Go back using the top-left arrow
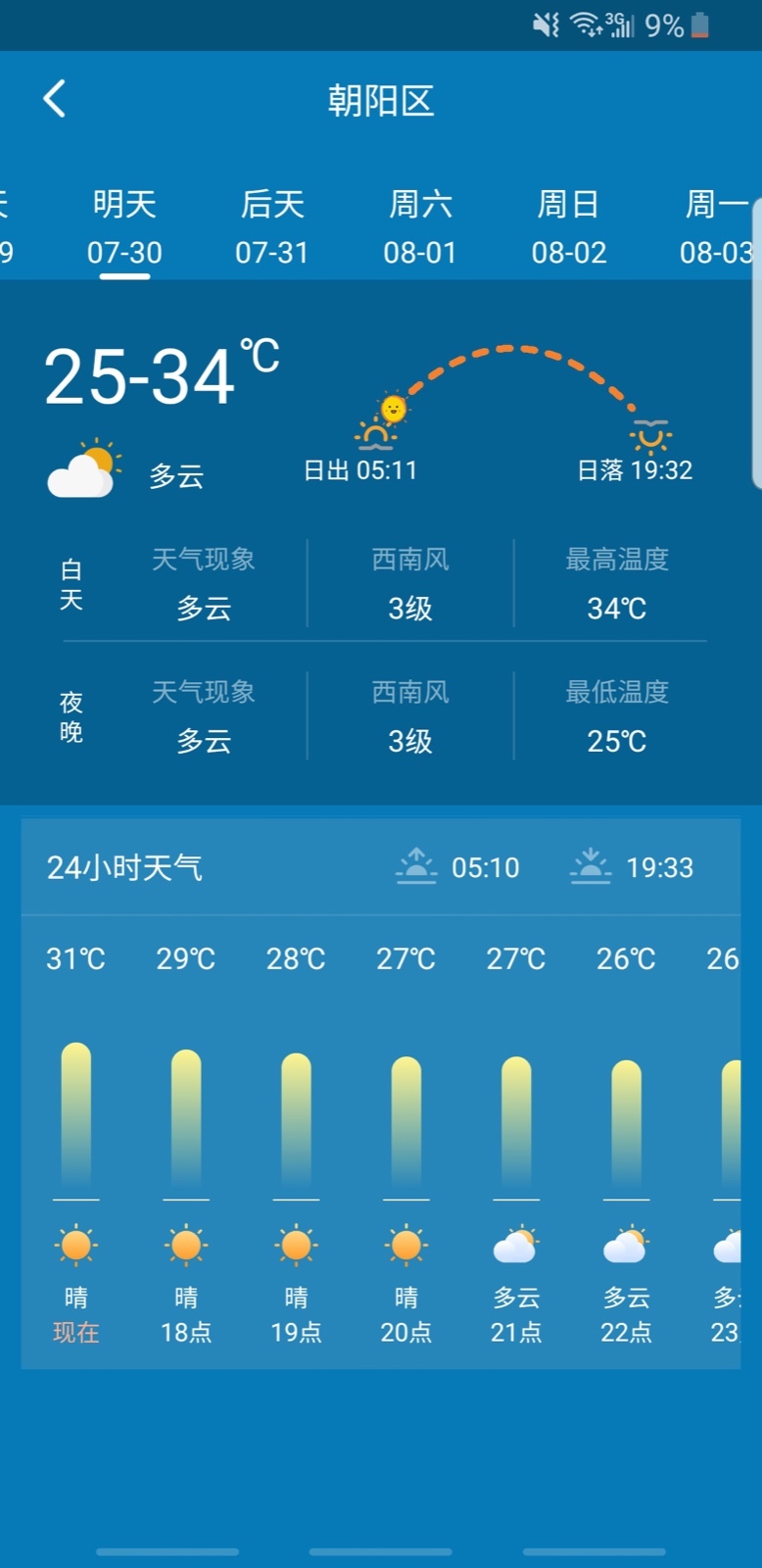The width and height of the screenshot is (762, 1568). click(x=55, y=99)
